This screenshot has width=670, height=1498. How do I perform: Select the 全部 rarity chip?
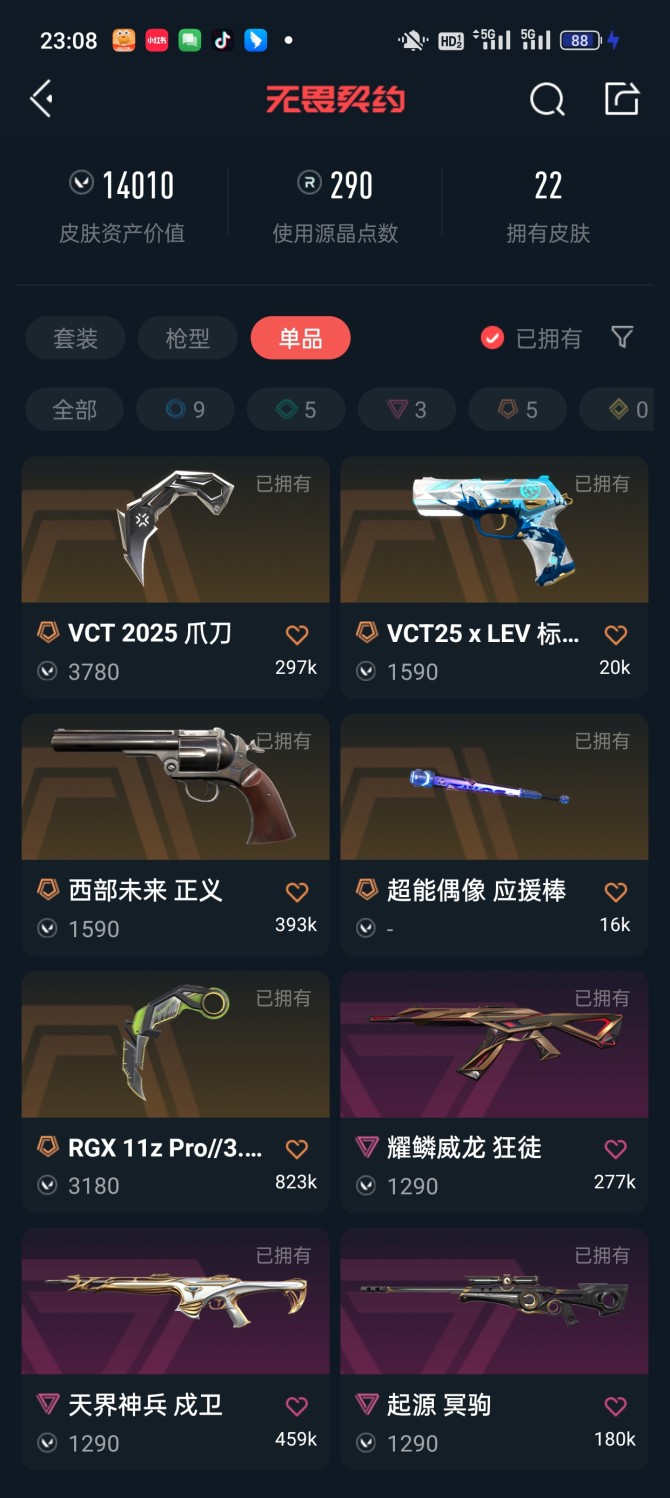(75, 410)
